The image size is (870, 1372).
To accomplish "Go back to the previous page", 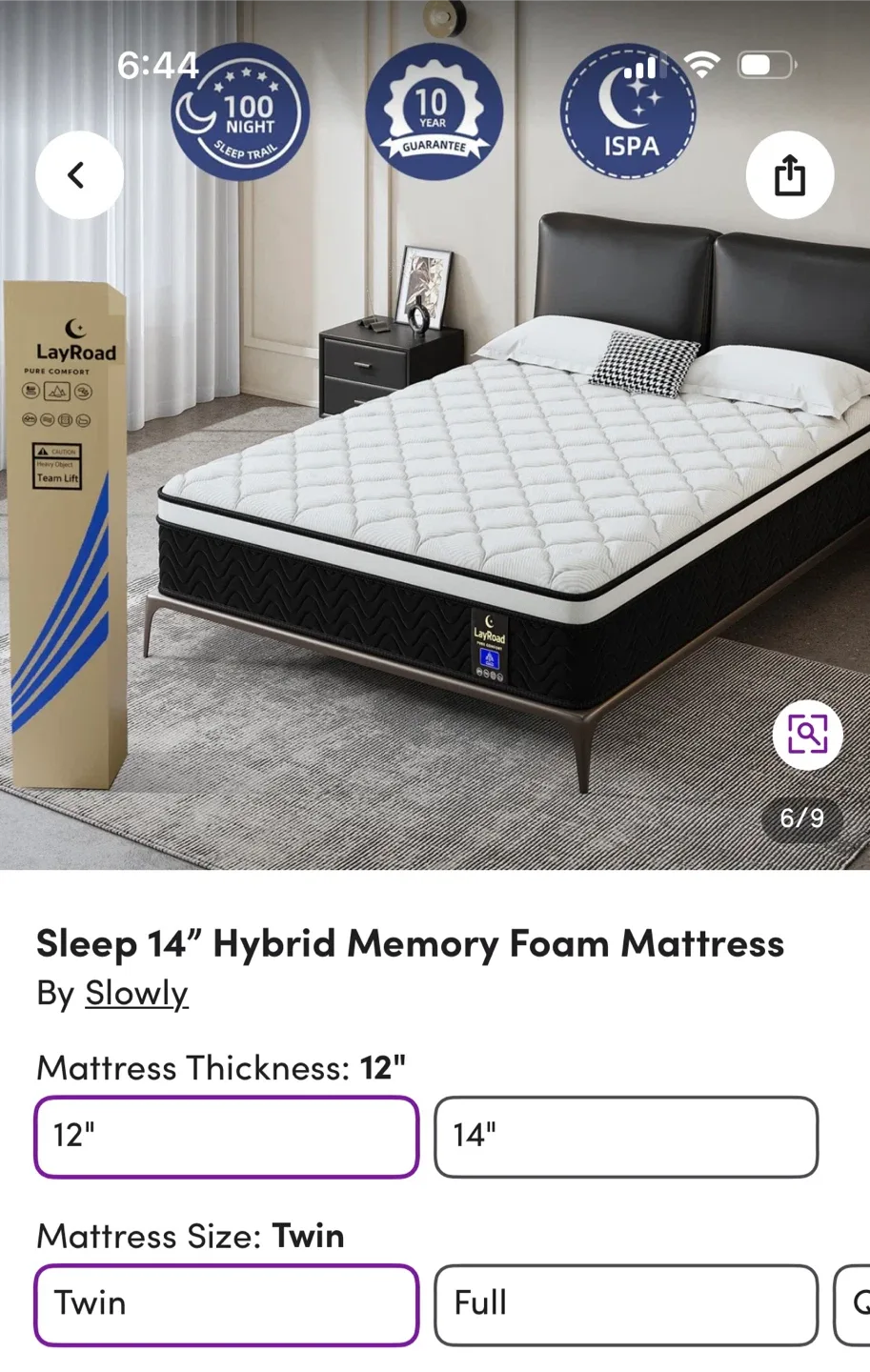I will coord(79,175).
